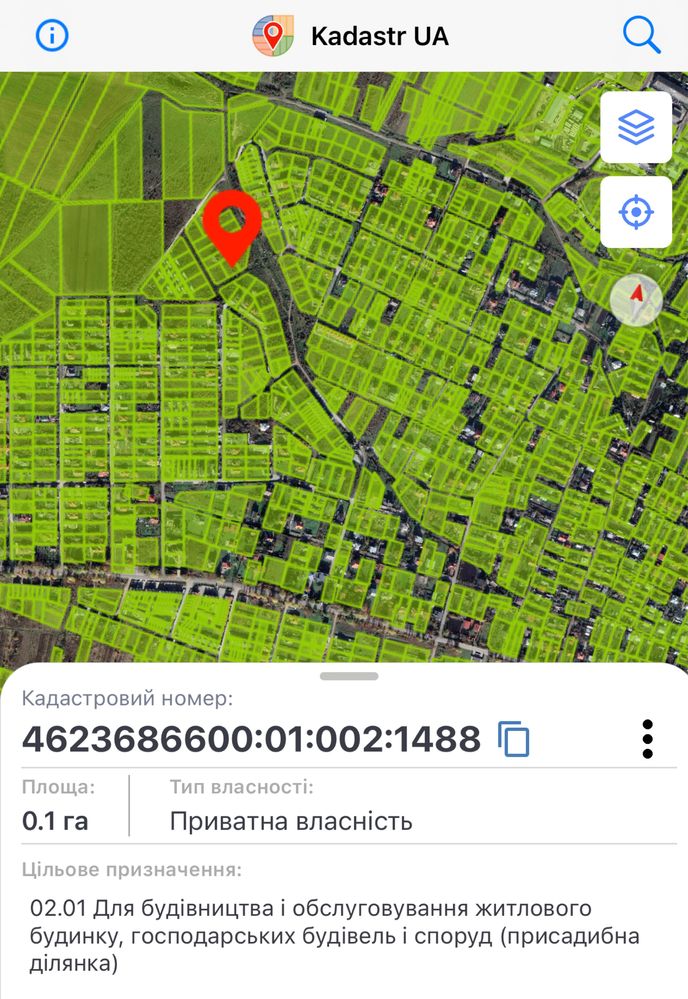Open the three-dot options for this parcel
Screen dimensions: 688x999
(x=648, y=739)
